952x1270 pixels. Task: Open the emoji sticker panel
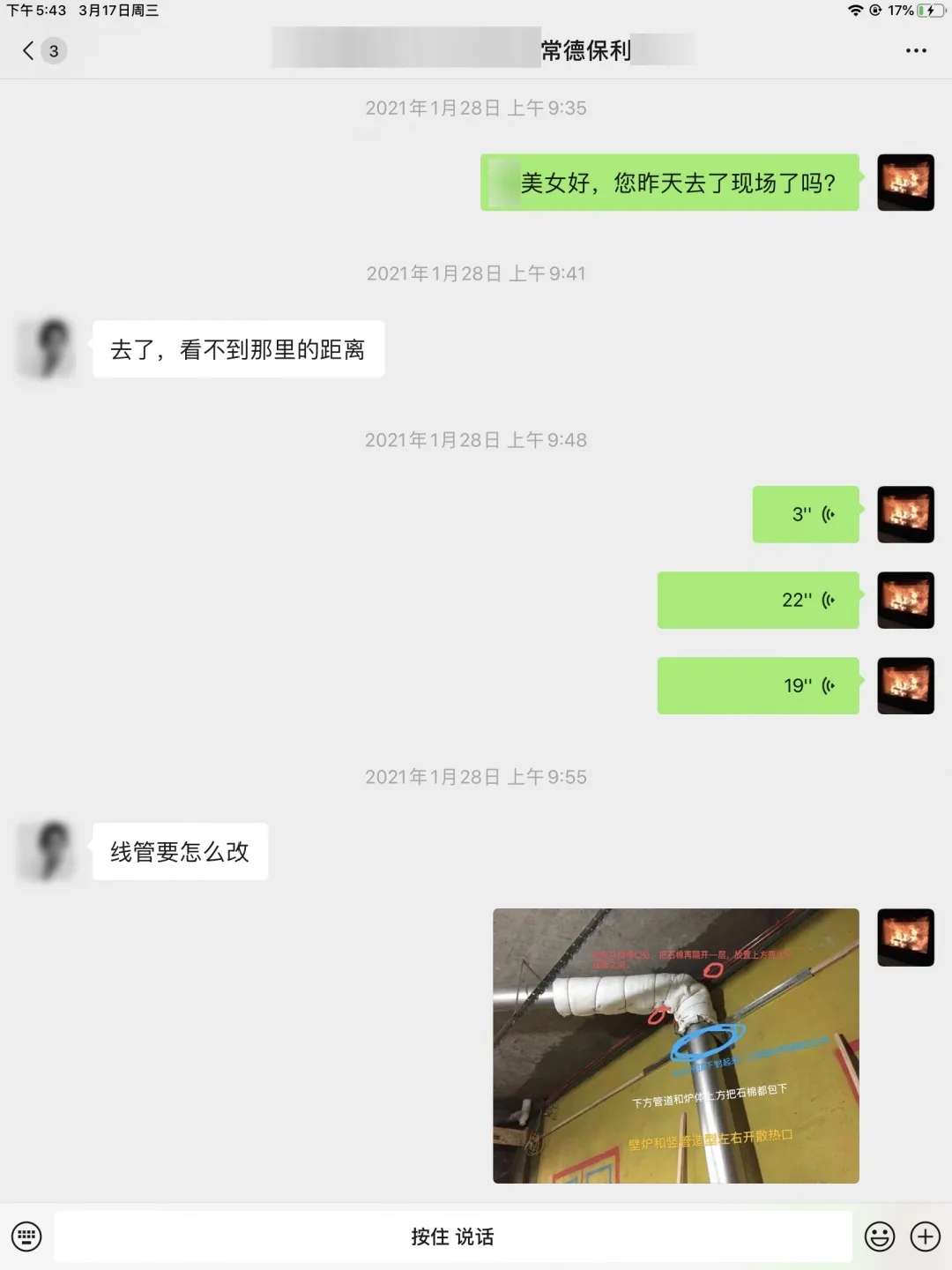(879, 1236)
